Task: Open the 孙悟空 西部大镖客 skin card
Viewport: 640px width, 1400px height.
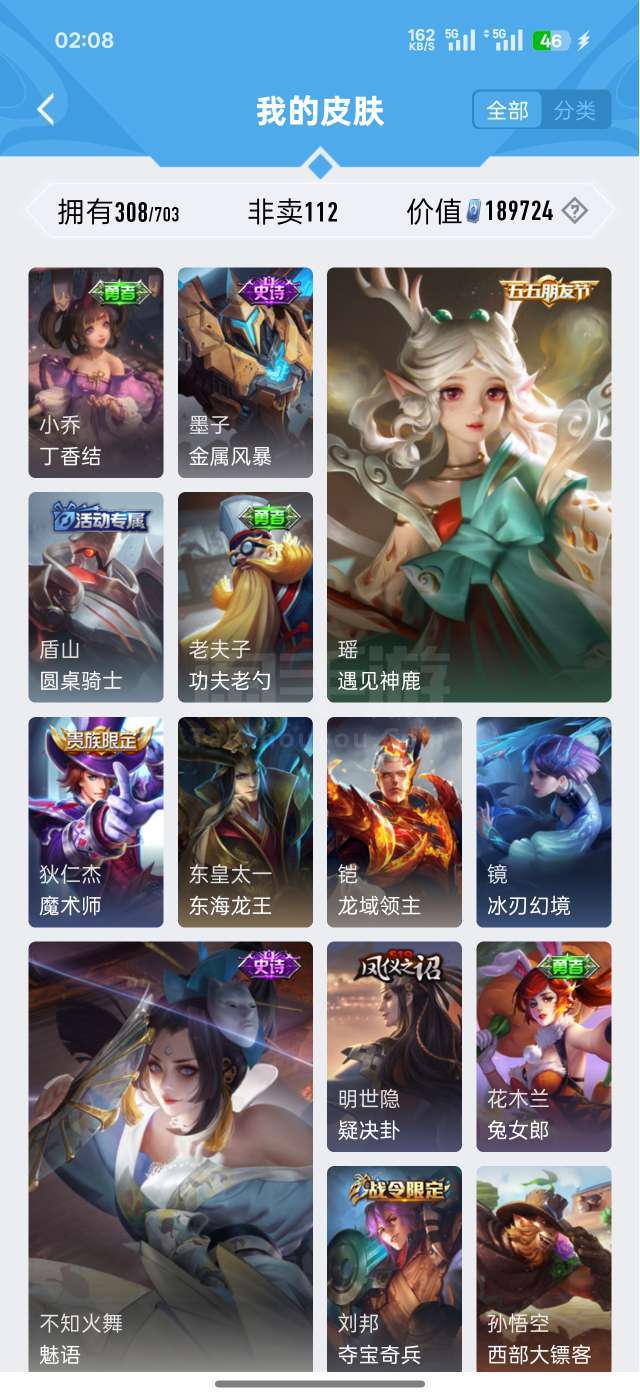Action: pyautogui.click(x=544, y=1269)
